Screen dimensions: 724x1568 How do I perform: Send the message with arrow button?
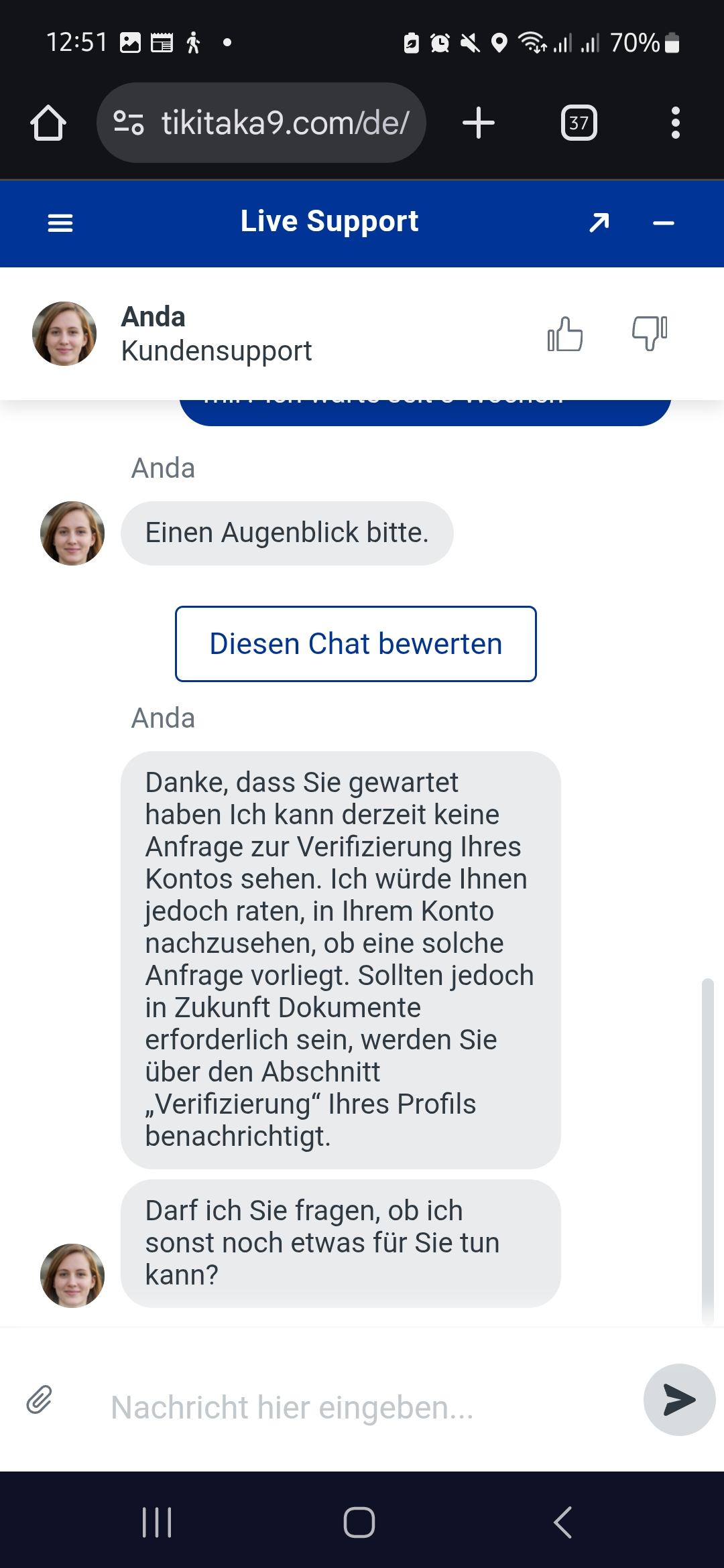tap(678, 1400)
